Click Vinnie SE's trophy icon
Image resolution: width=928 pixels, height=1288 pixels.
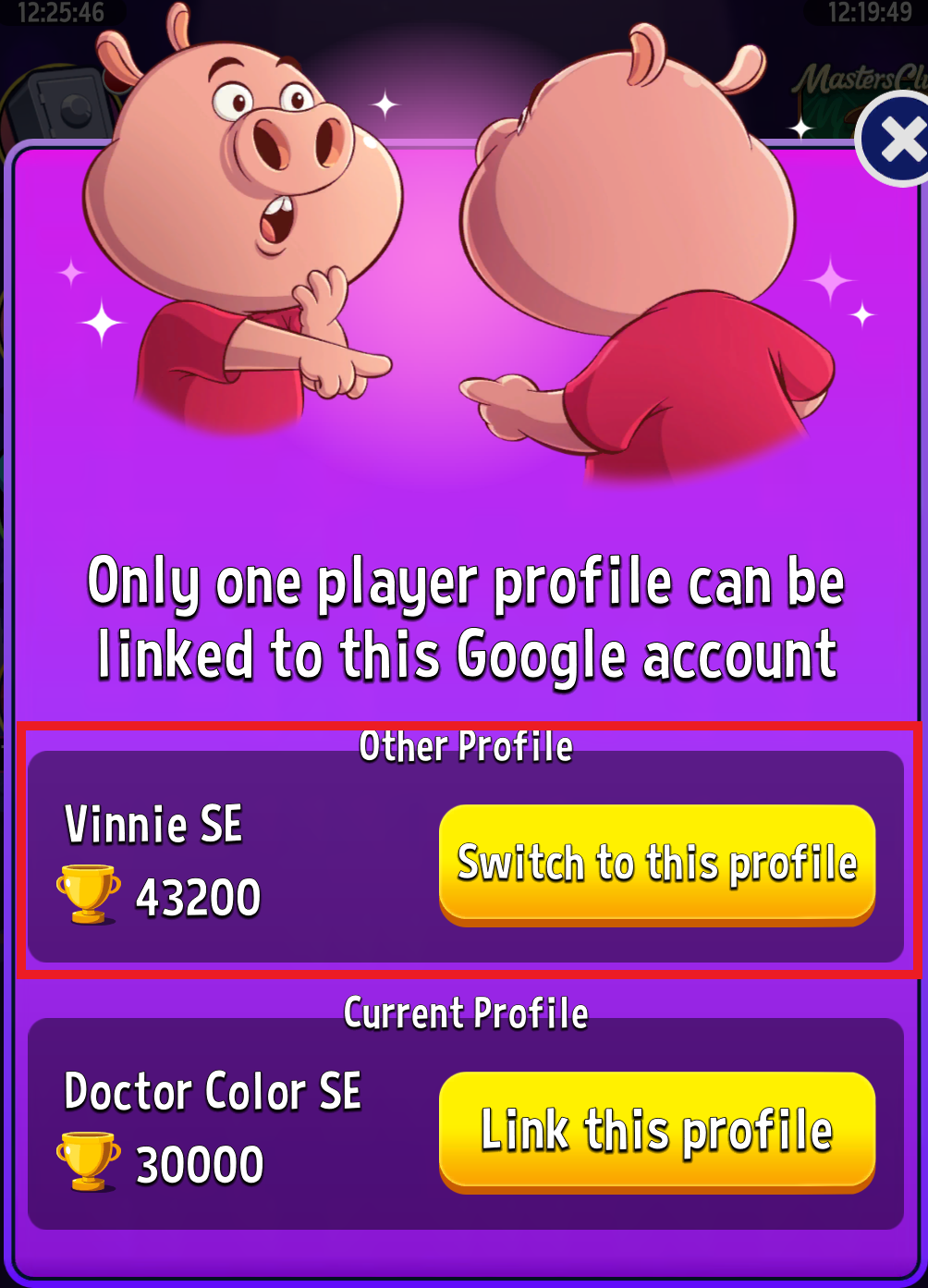[x=88, y=890]
